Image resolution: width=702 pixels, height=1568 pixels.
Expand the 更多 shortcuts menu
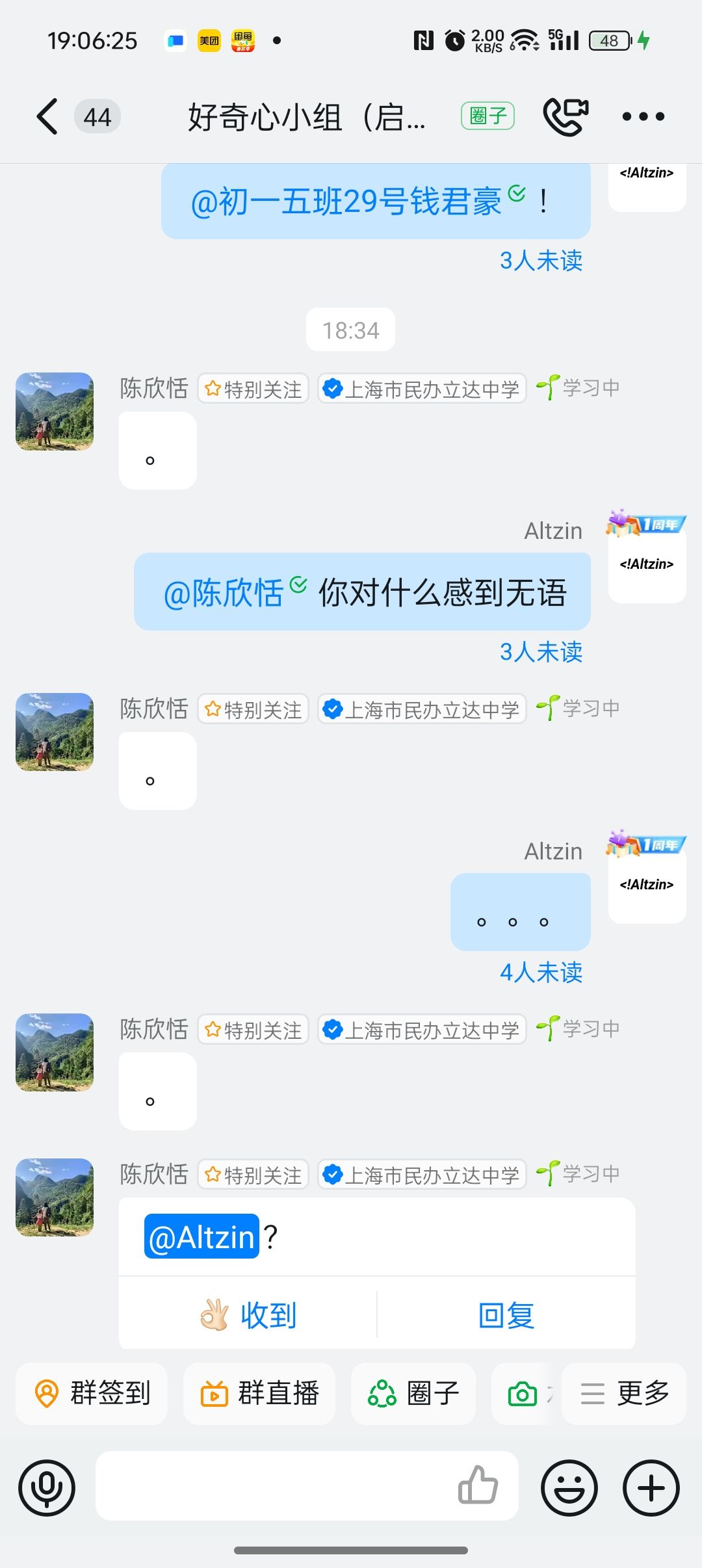click(x=624, y=1394)
